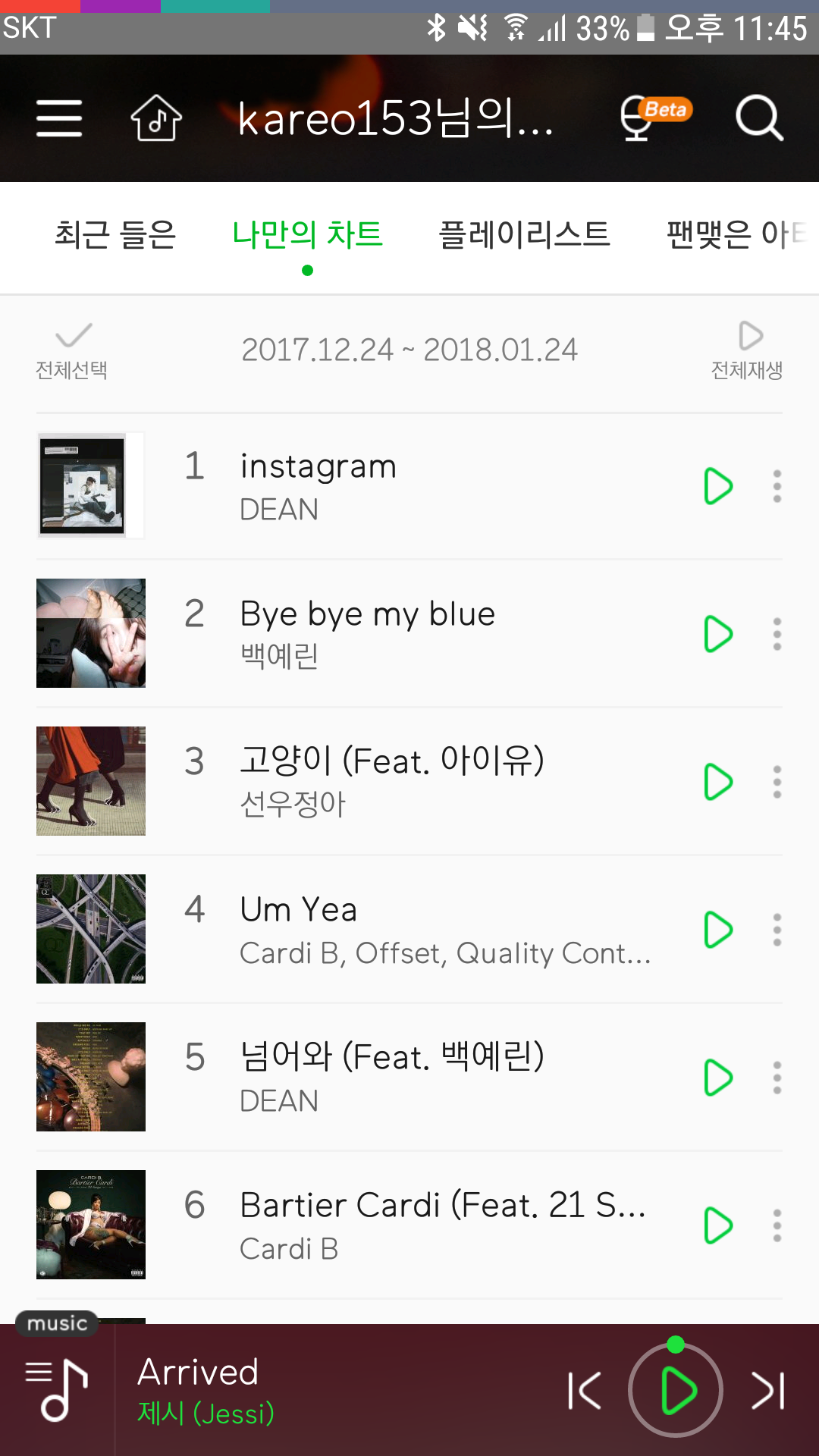This screenshot has width=819, height=1456.
Task: Skip to the previous track
Action: [x=585, y=1391]
